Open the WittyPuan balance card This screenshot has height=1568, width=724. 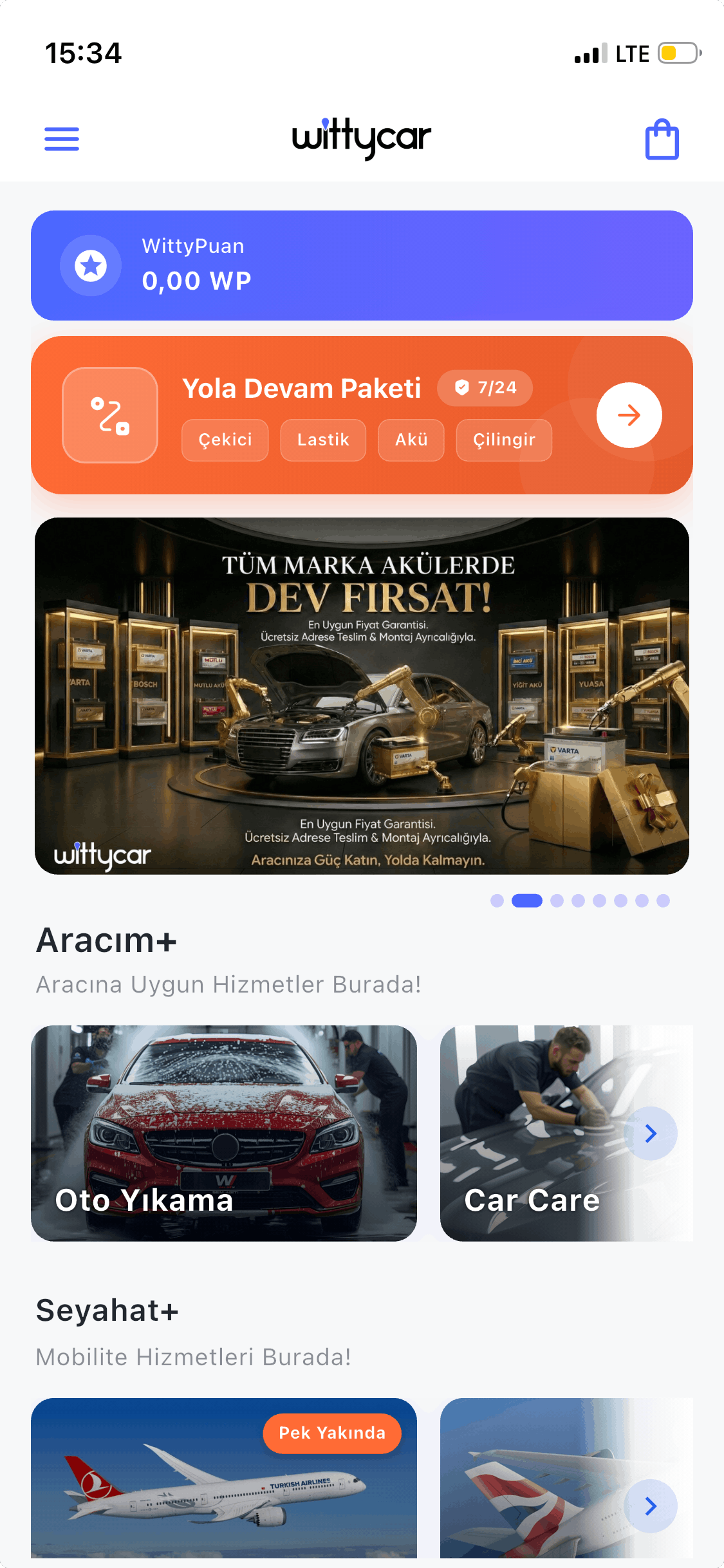click(x=362, y=265)
